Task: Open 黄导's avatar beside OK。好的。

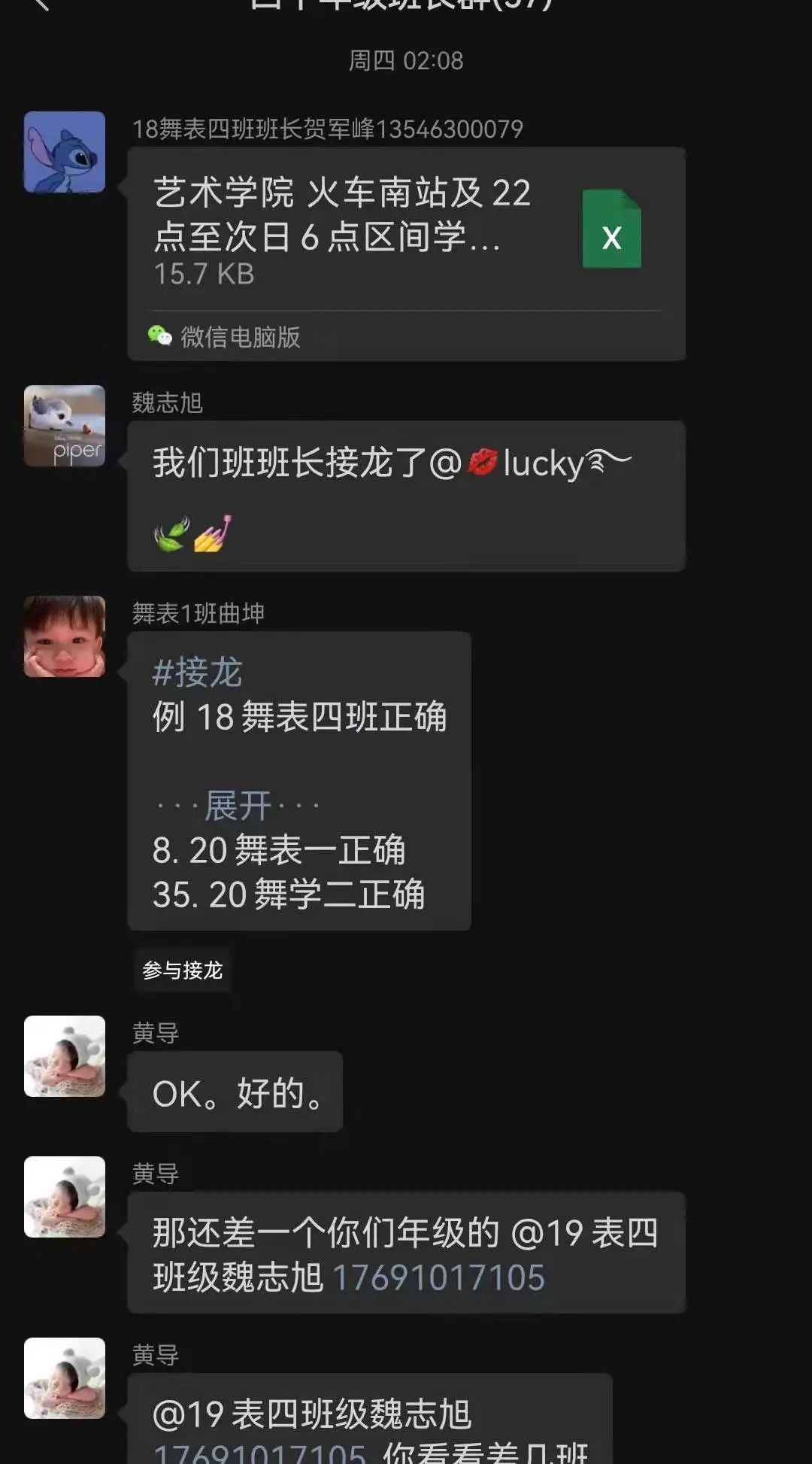Action: (x=65, y=1056)
